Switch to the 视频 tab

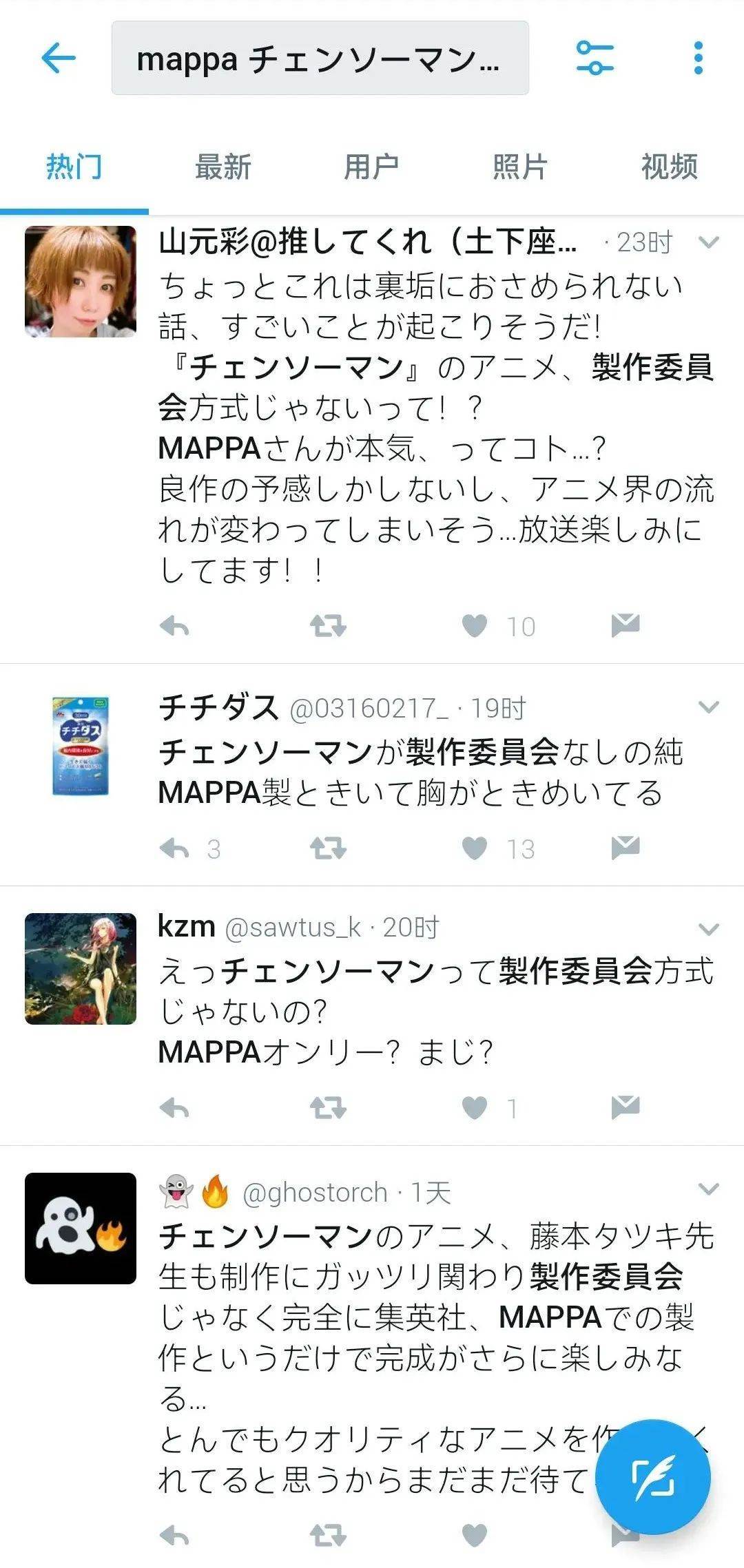pyautogui.click(x=669, y=167)
